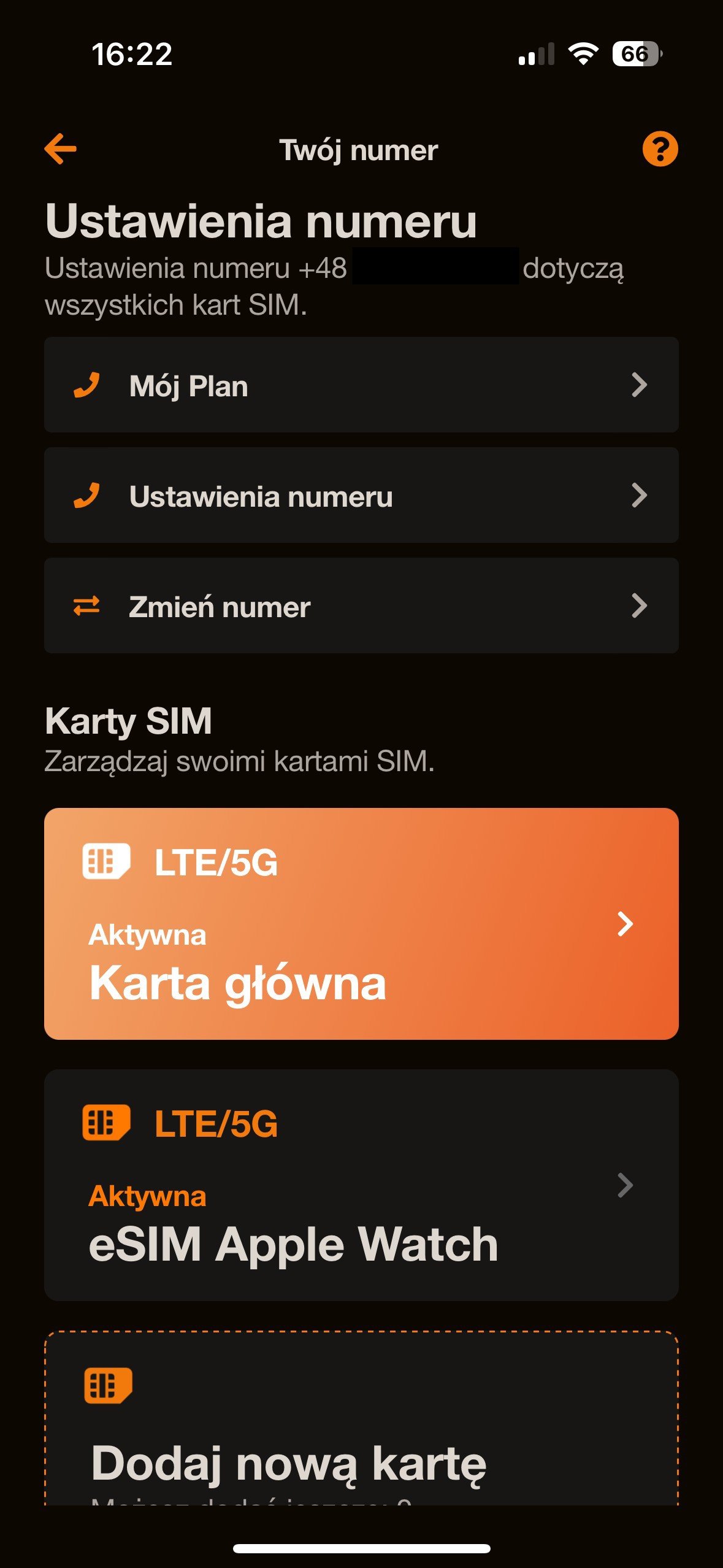Open the help question mark icon
The width and height of the screenshot is (723, 1568).
coord(660,149)
